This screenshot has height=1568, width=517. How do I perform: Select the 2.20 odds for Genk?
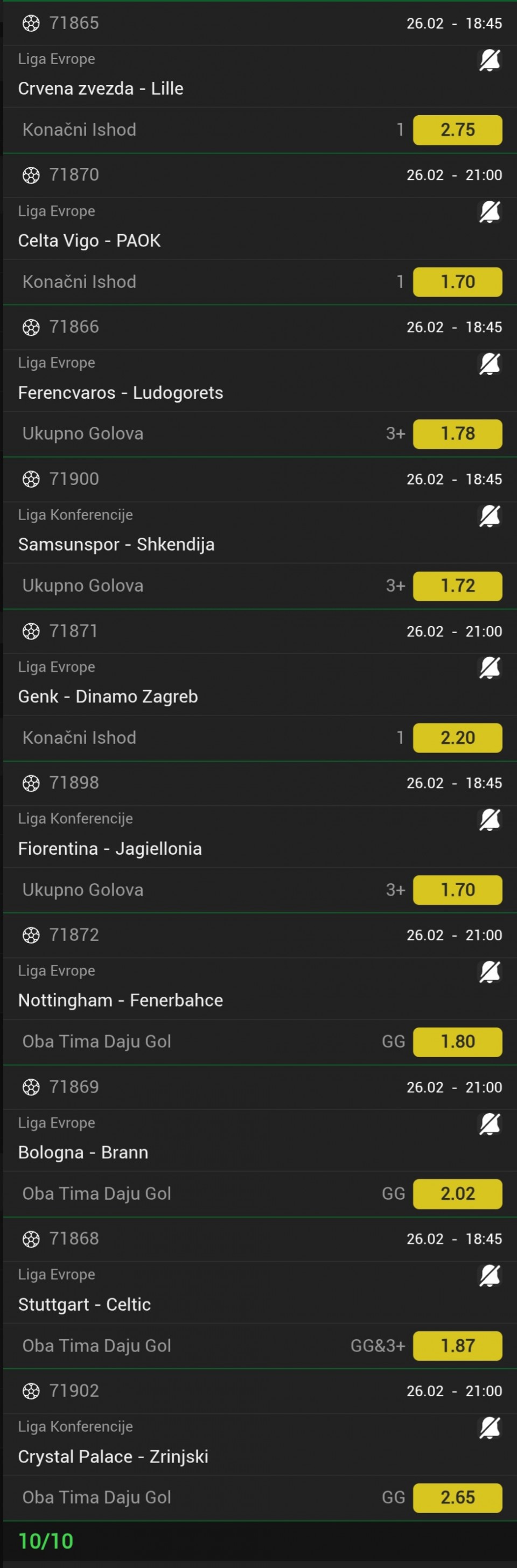pyautogui.click(x=457, y=738)
